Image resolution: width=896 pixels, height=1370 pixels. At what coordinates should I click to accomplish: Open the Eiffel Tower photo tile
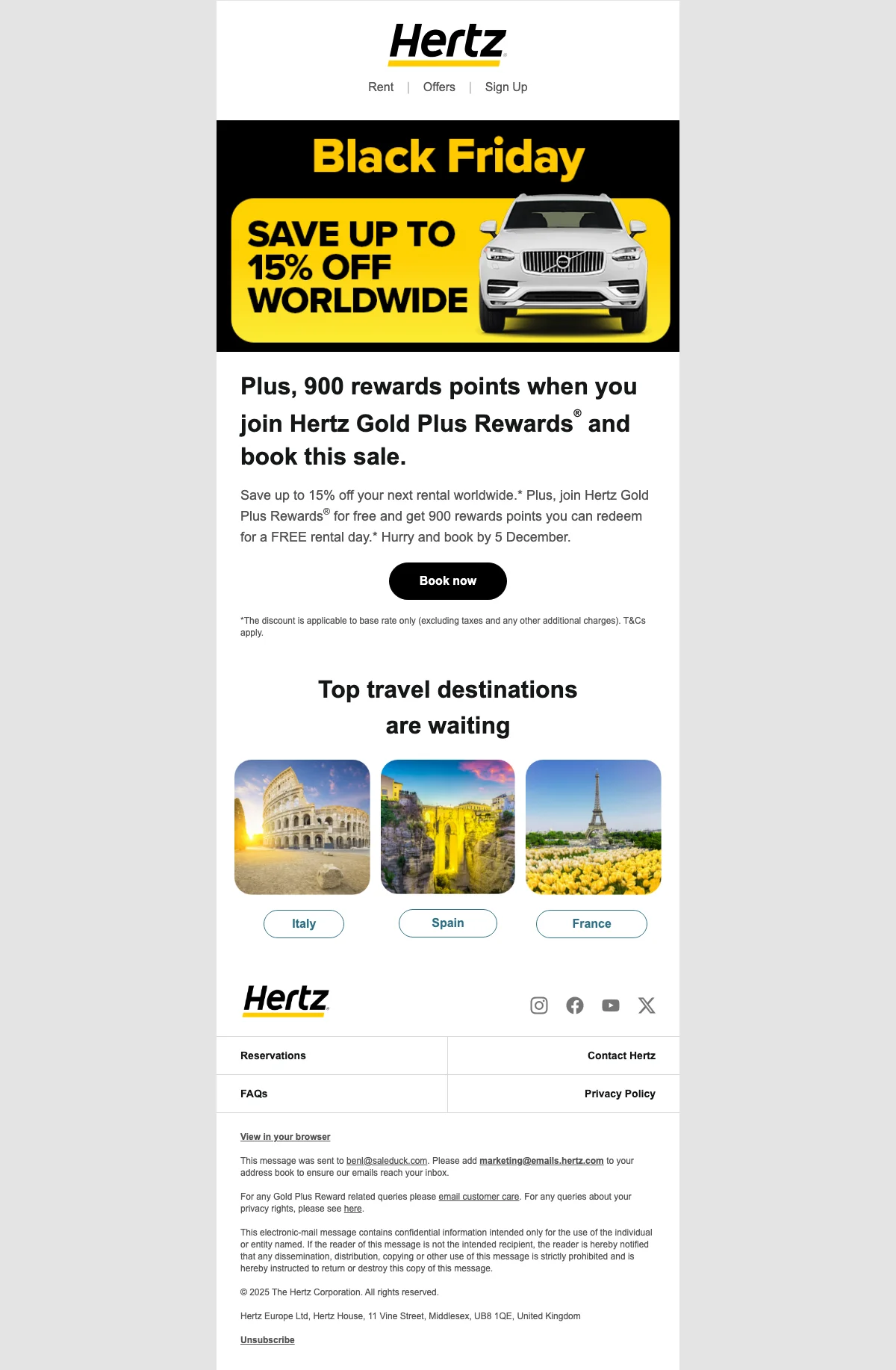pos(594,827)
